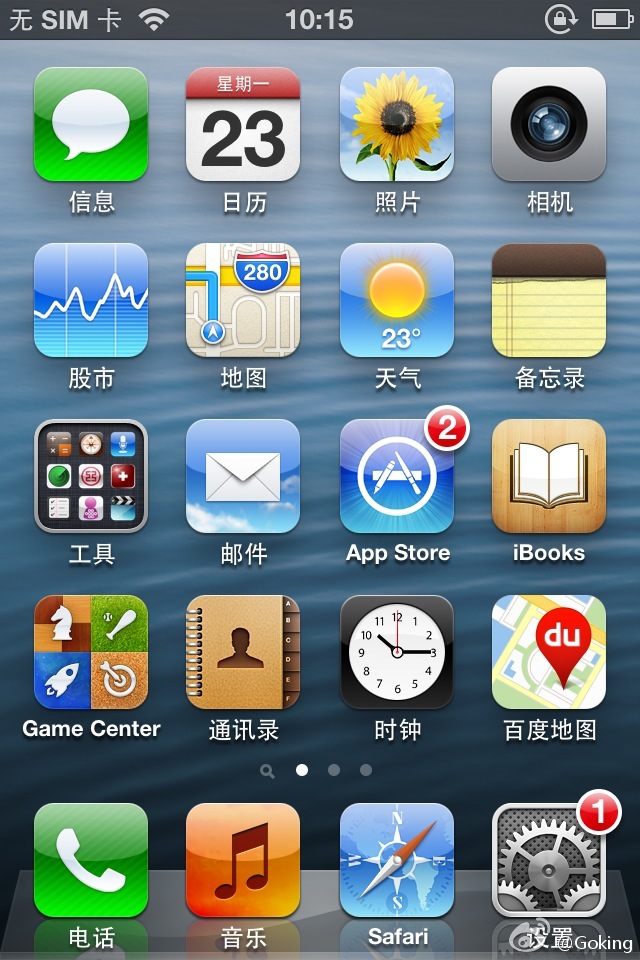Viewport: 640px width, 960px height.
Task: Tap the 电话 Phone app in the dock
Action: coord(91,860)
